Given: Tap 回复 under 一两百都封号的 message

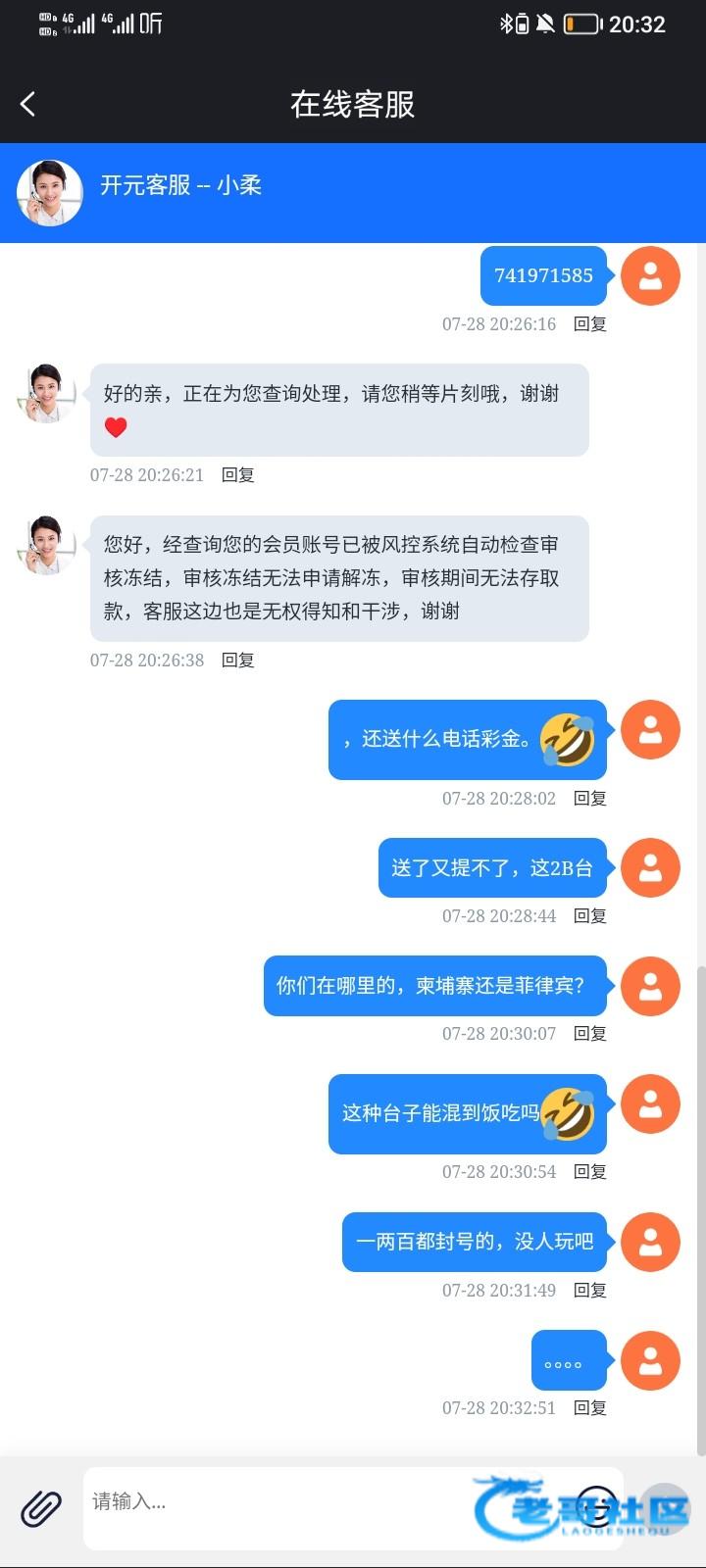Looking at the screenshot, I should click(x=589, y=1291).
